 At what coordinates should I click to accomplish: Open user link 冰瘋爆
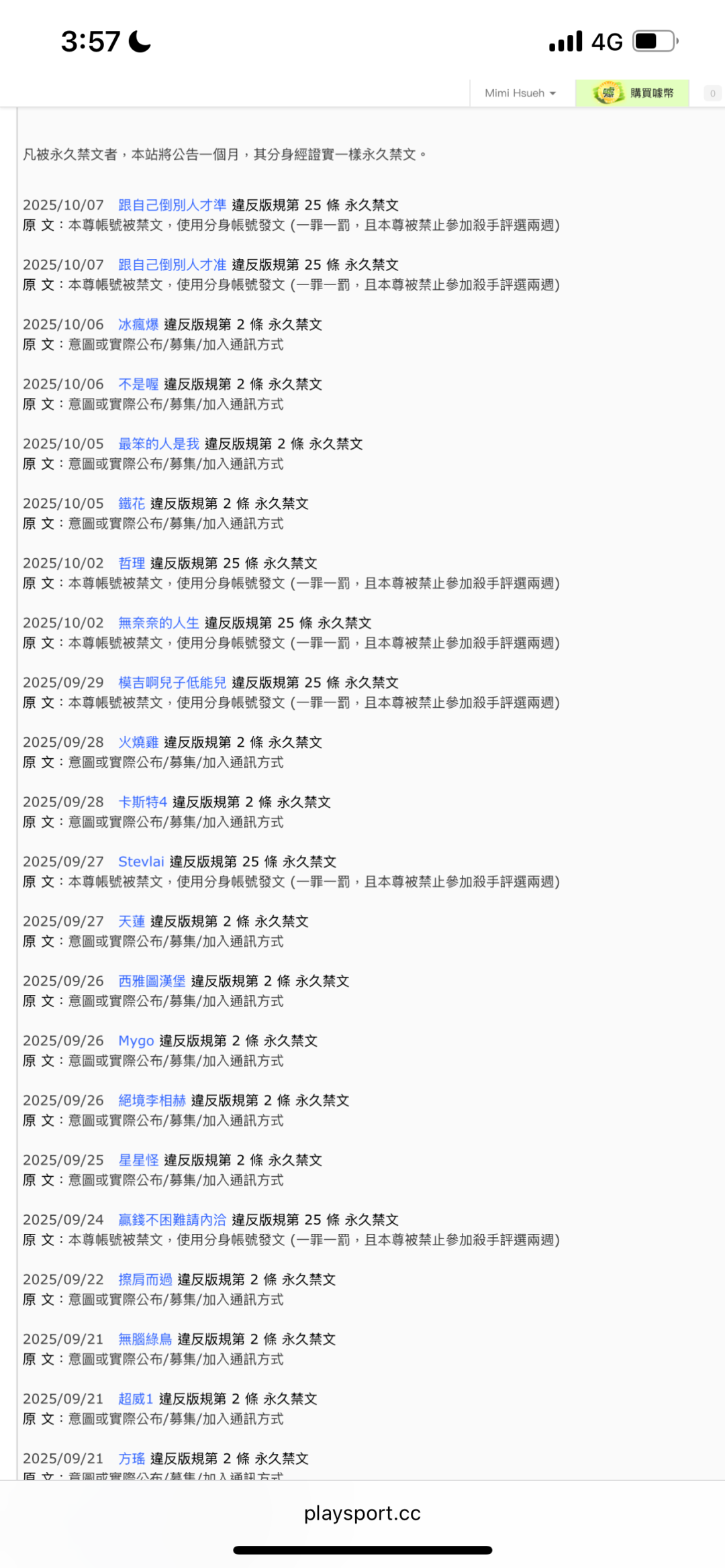(x=138, y=325)
